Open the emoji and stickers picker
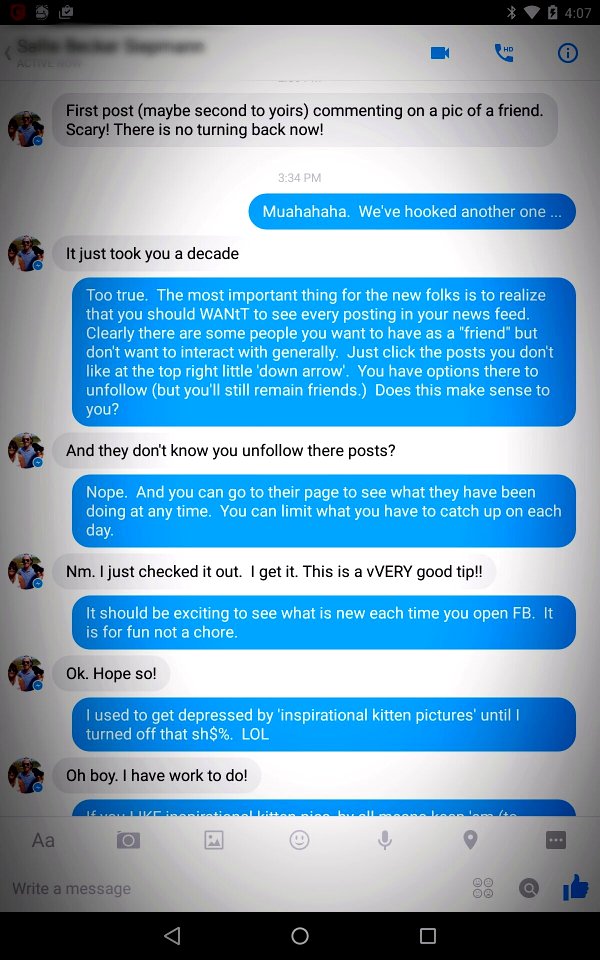The height and width of the screenshot is (960, 600). 299,840
